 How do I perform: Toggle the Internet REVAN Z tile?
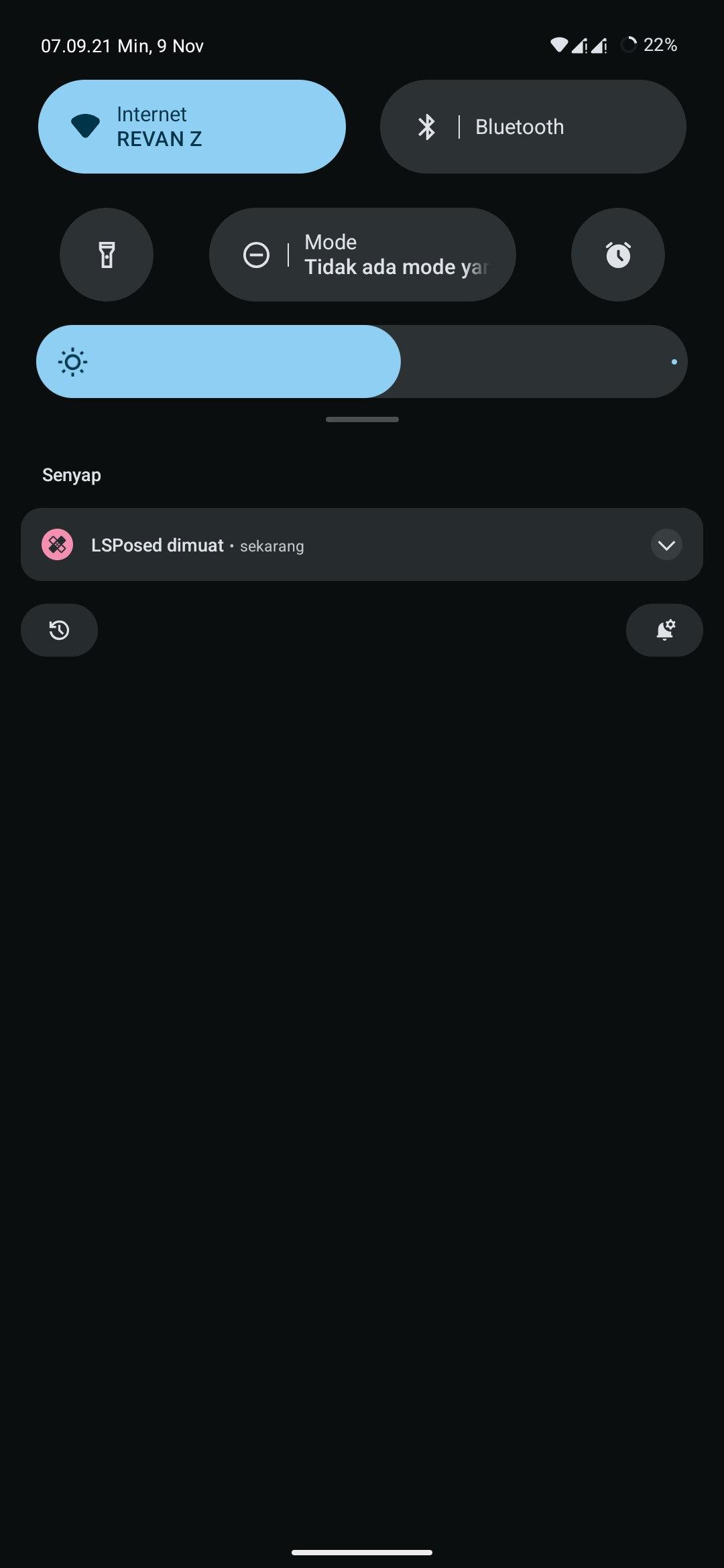tap(192, 127)
